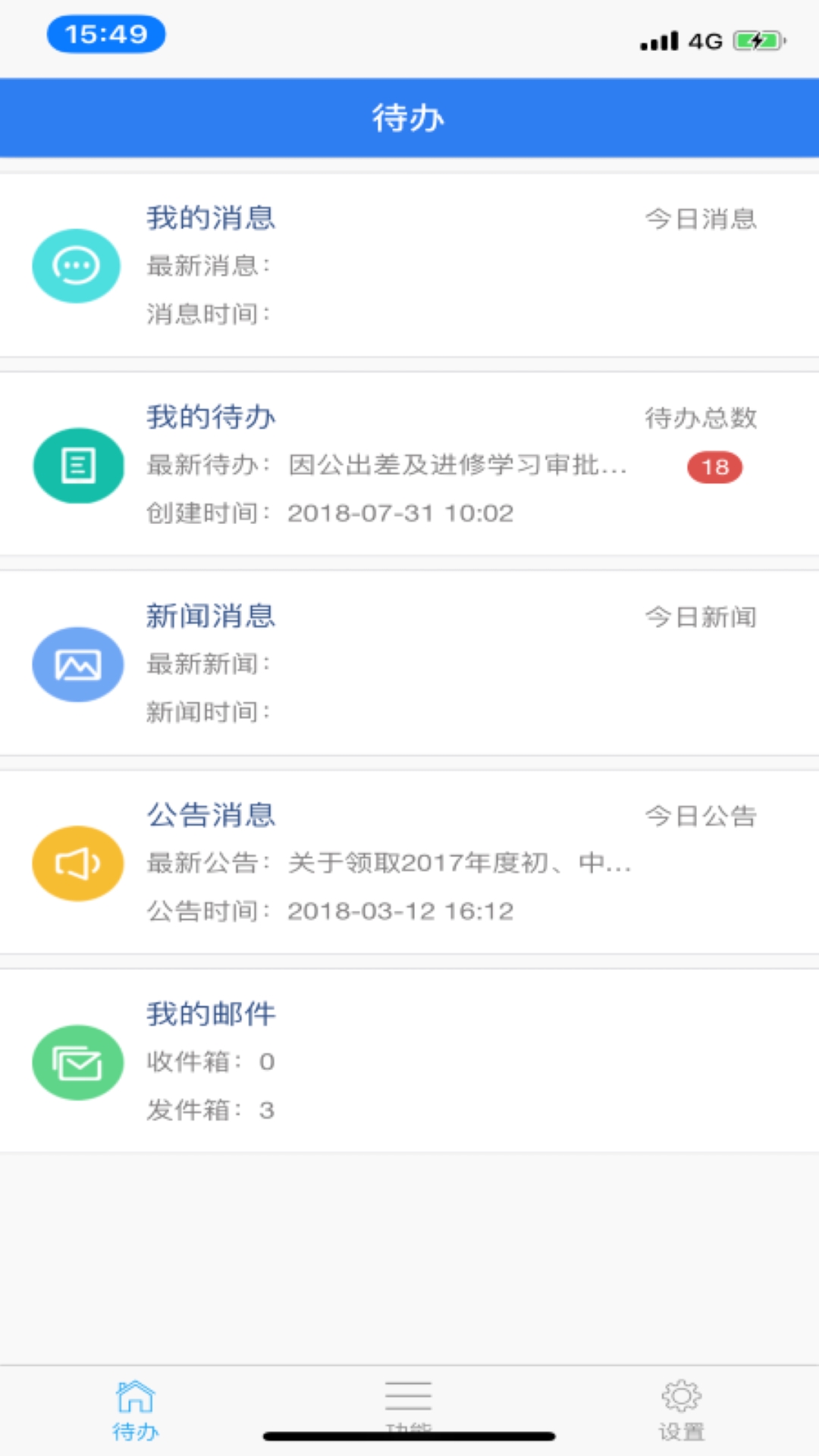Switch to the 设置 tab
The image size is (819, 1456).
681,1410
